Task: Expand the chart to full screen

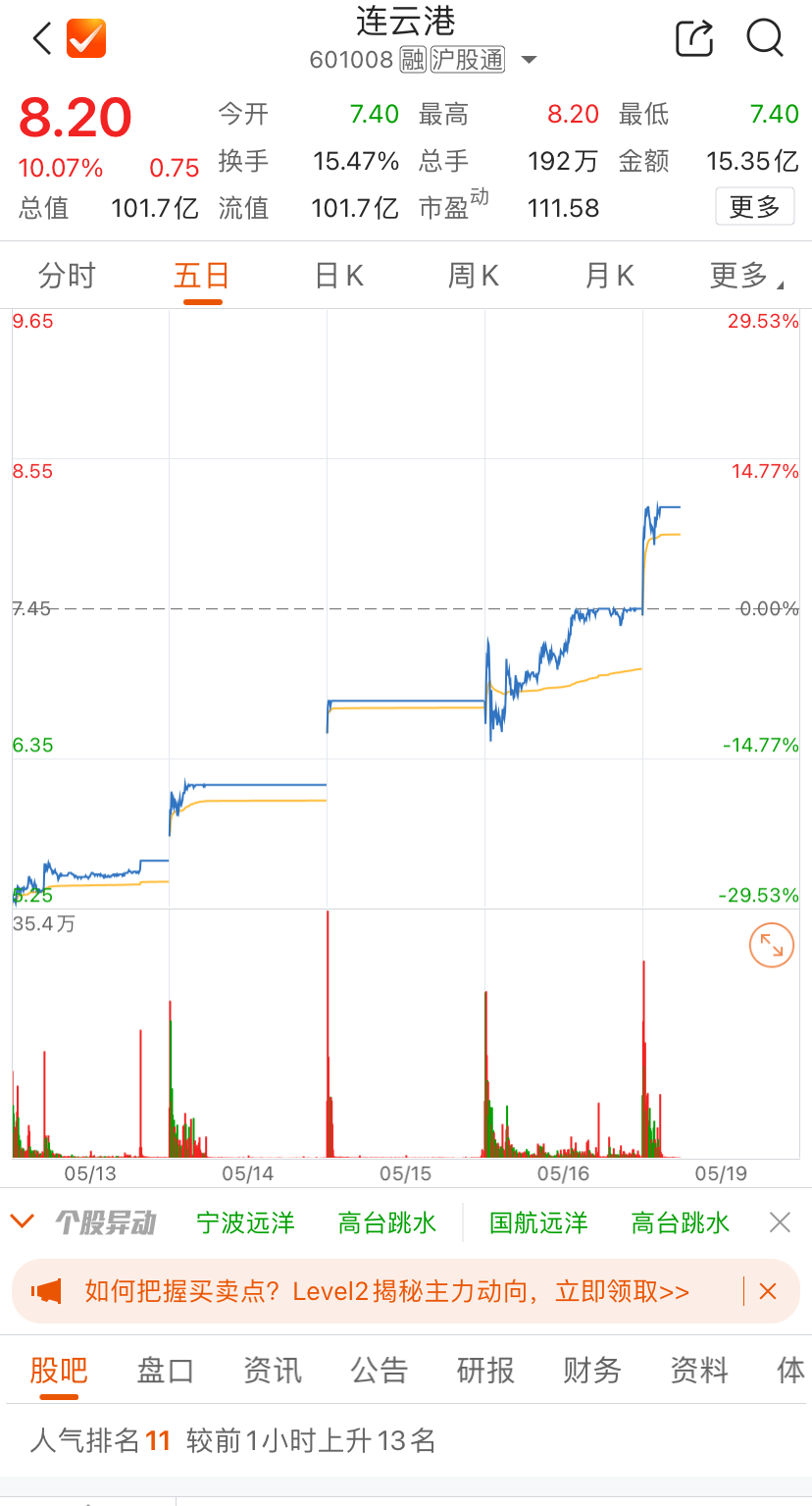Action: [771, 946]
